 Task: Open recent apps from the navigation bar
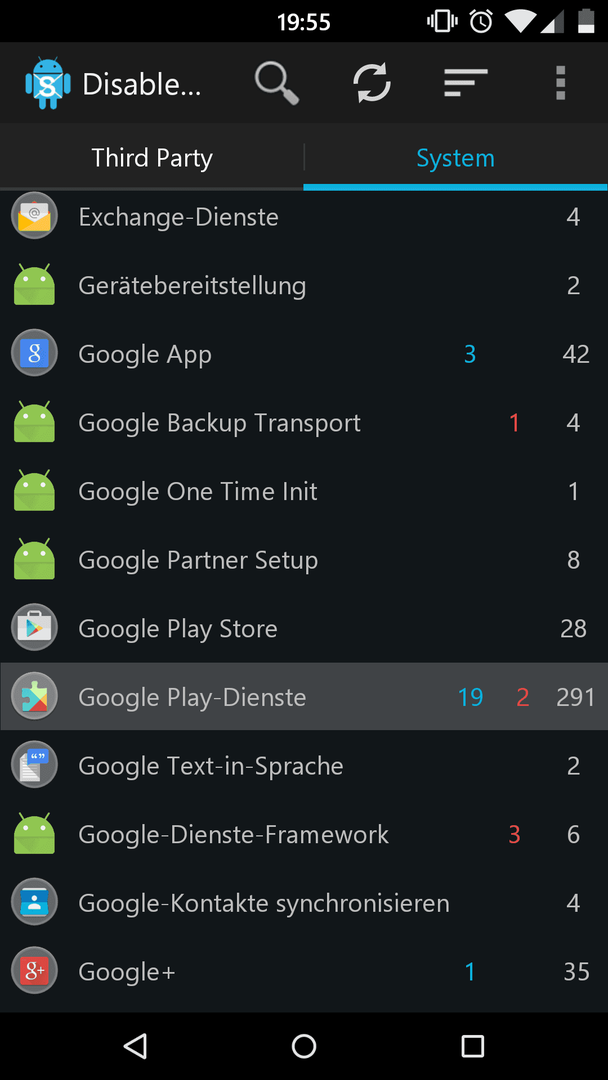[x=472, y=1046]
